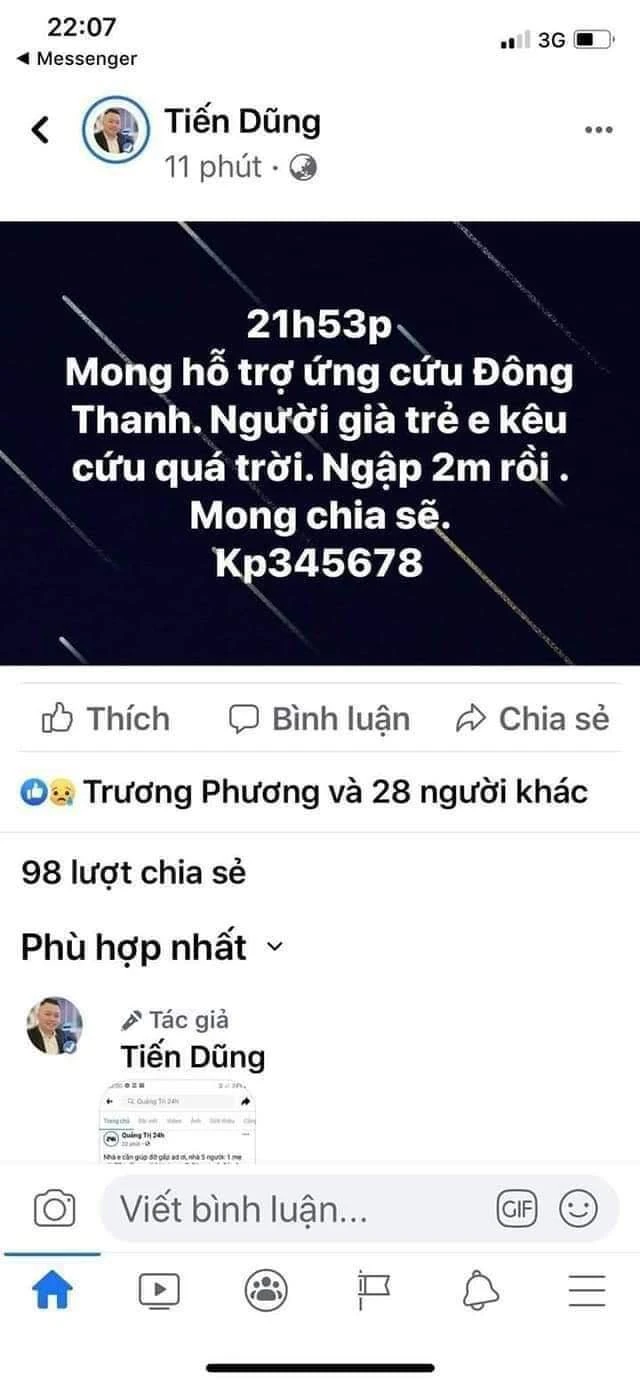Open the hamburger menu tab
Screen dimensions: 640x1386
[587, 1291]
